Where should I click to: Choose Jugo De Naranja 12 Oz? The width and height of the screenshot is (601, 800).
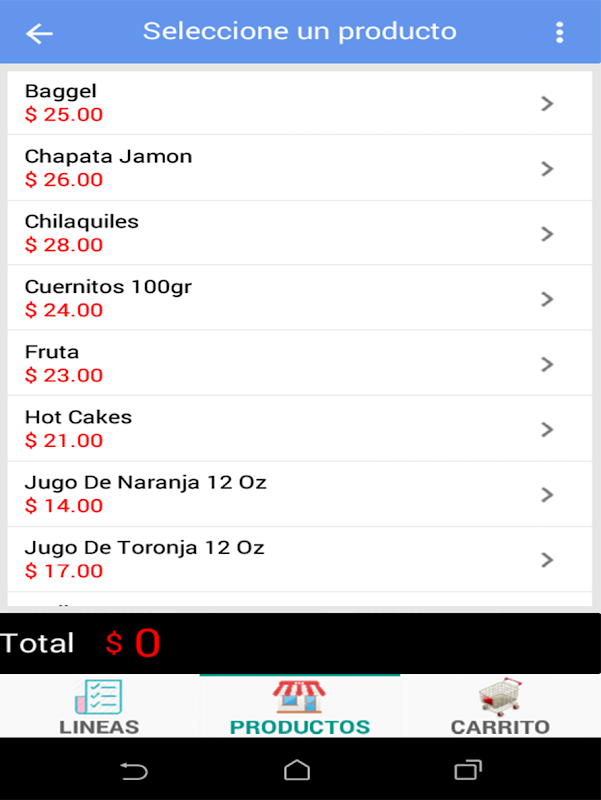click(x=300, y=494)
